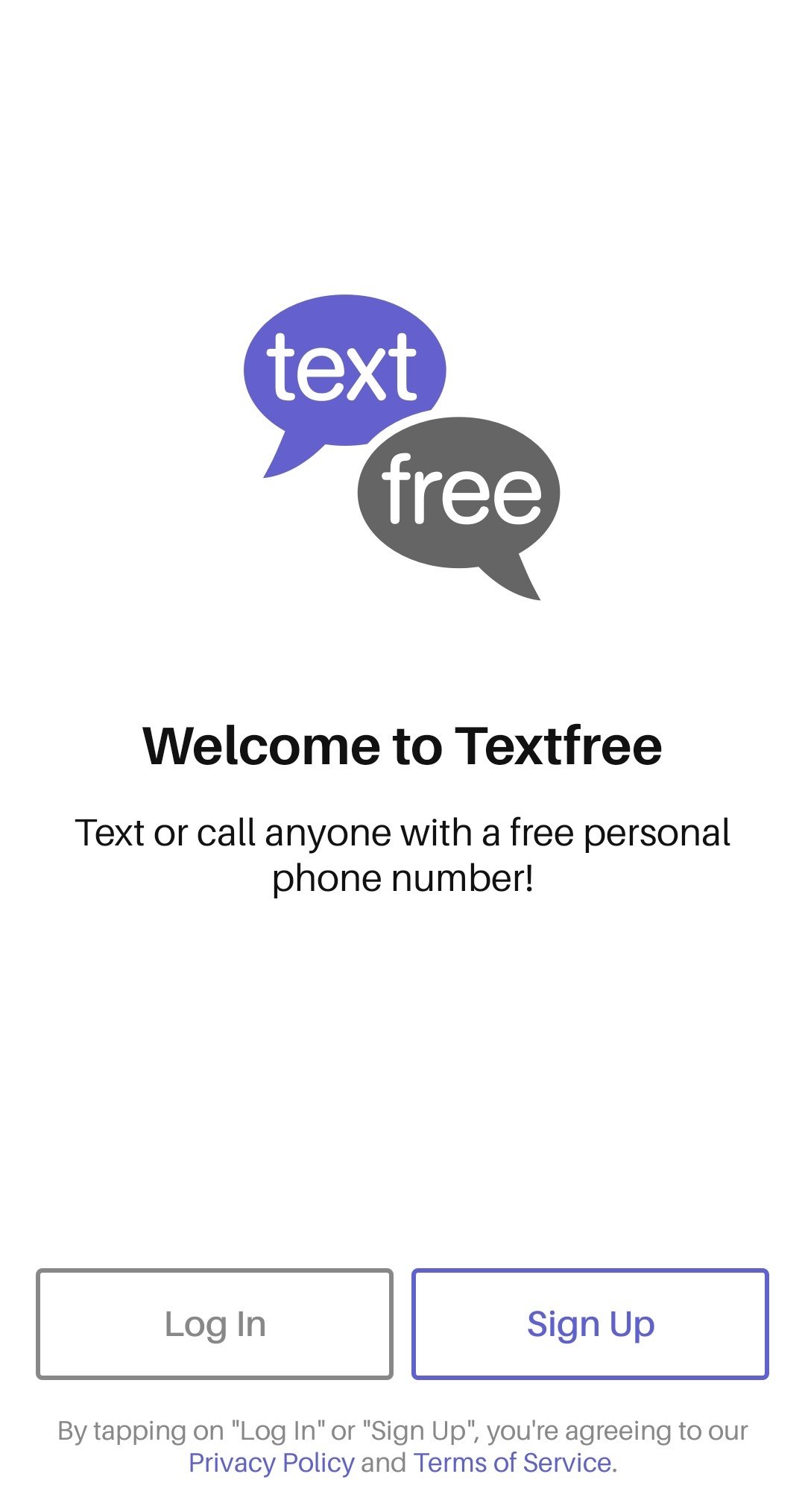Viewport: 805px width, 1512px height.
Task: Create an account with Sign Up
Action: coord(590,1324)
